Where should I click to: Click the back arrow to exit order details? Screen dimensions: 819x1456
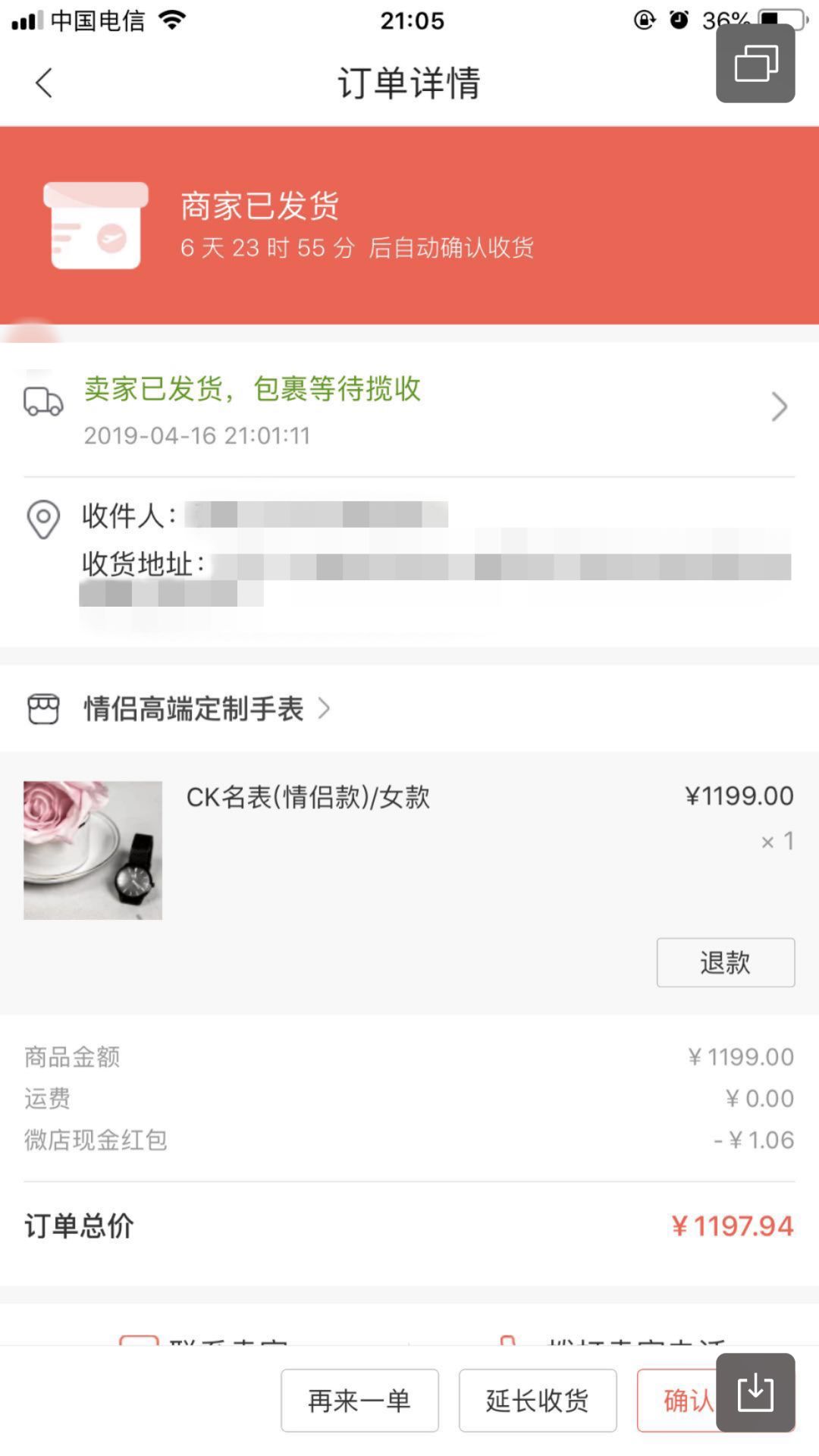coord(43,83)
